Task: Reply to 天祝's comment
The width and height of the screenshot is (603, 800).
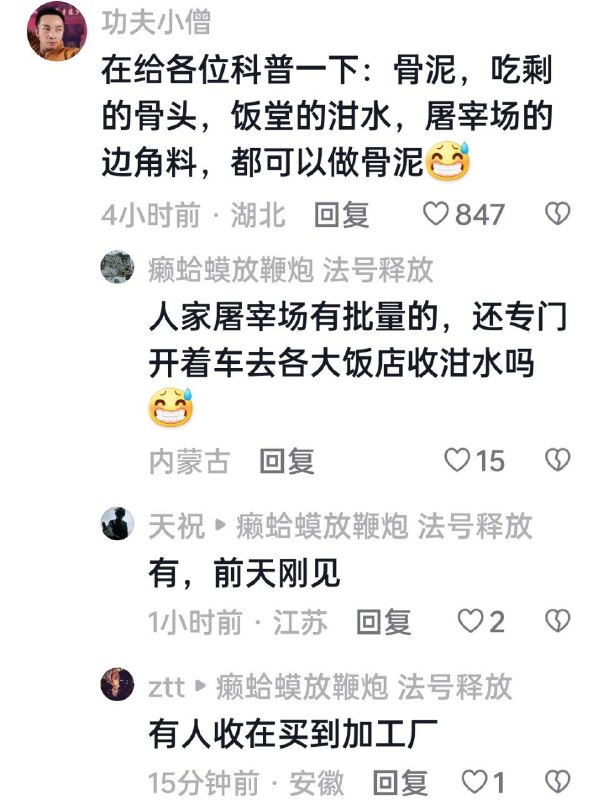Action: coord(384,622)
